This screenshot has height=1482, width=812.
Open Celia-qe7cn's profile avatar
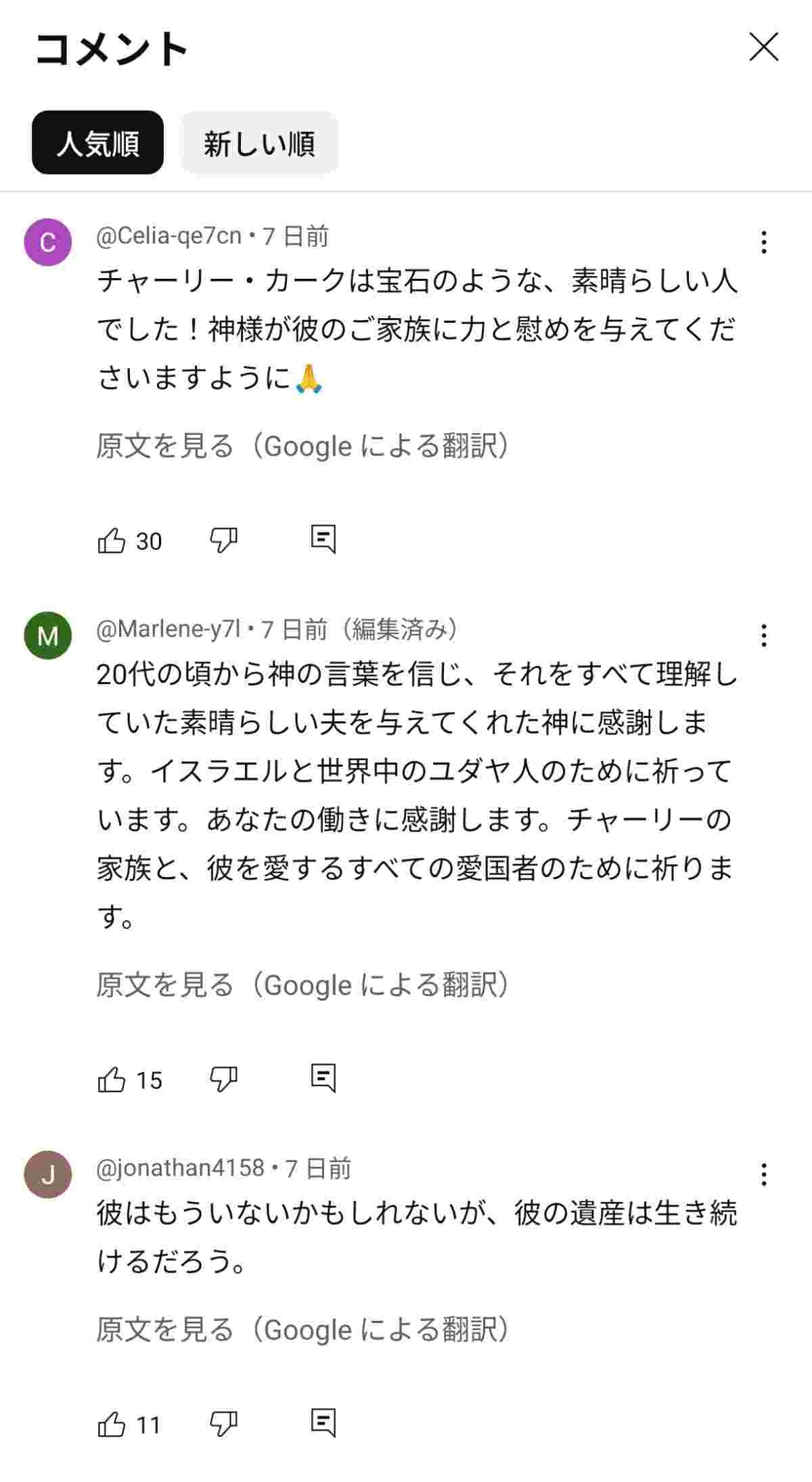point(48,242)
